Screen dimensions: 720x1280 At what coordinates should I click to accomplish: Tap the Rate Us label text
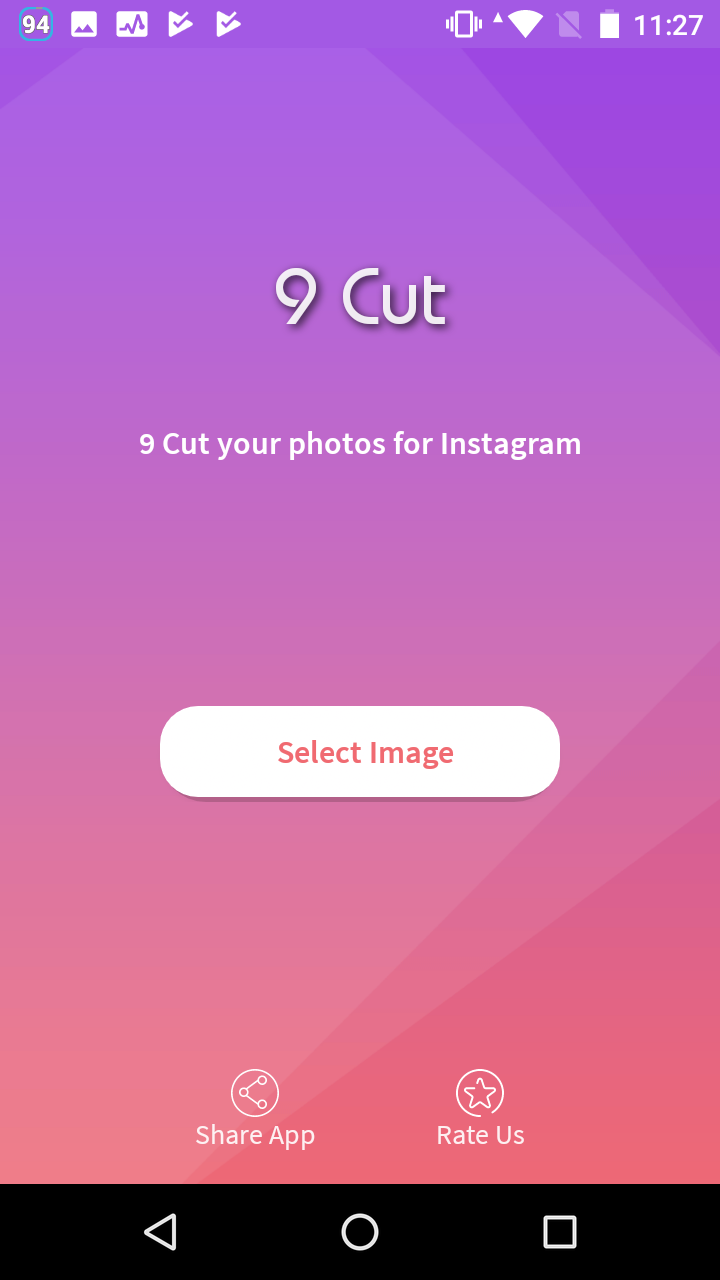coord(481,1135)
